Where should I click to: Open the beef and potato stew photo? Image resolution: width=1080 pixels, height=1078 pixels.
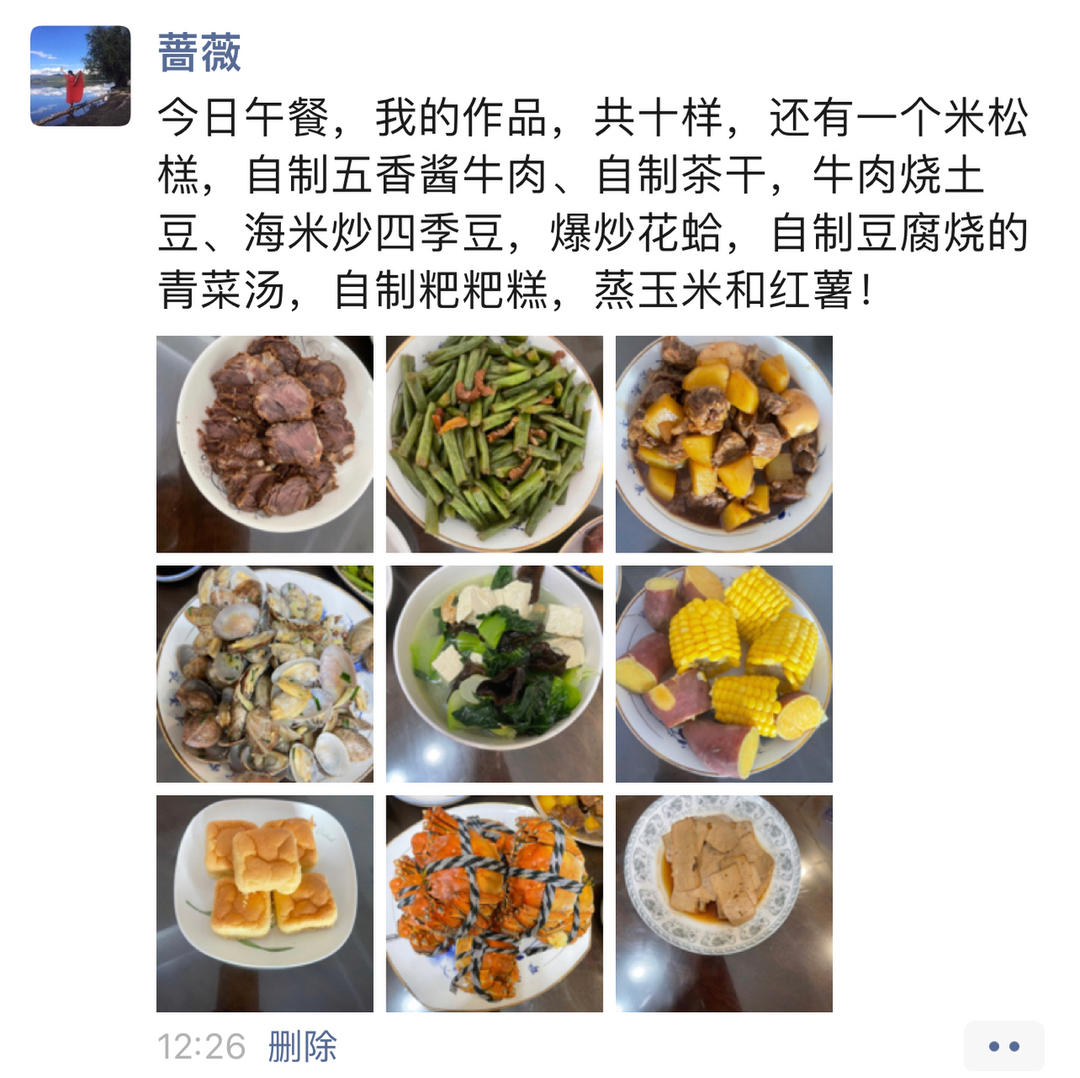723,444
